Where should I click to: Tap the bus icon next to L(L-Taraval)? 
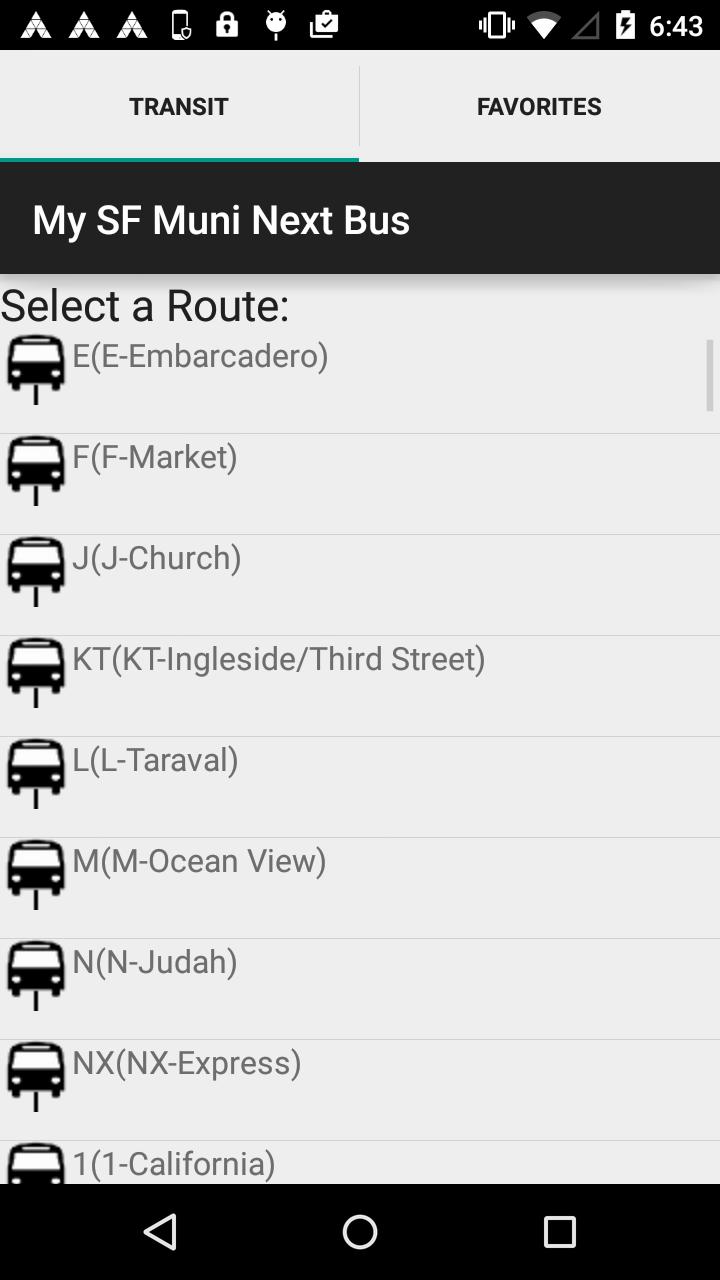pos(36,770)
